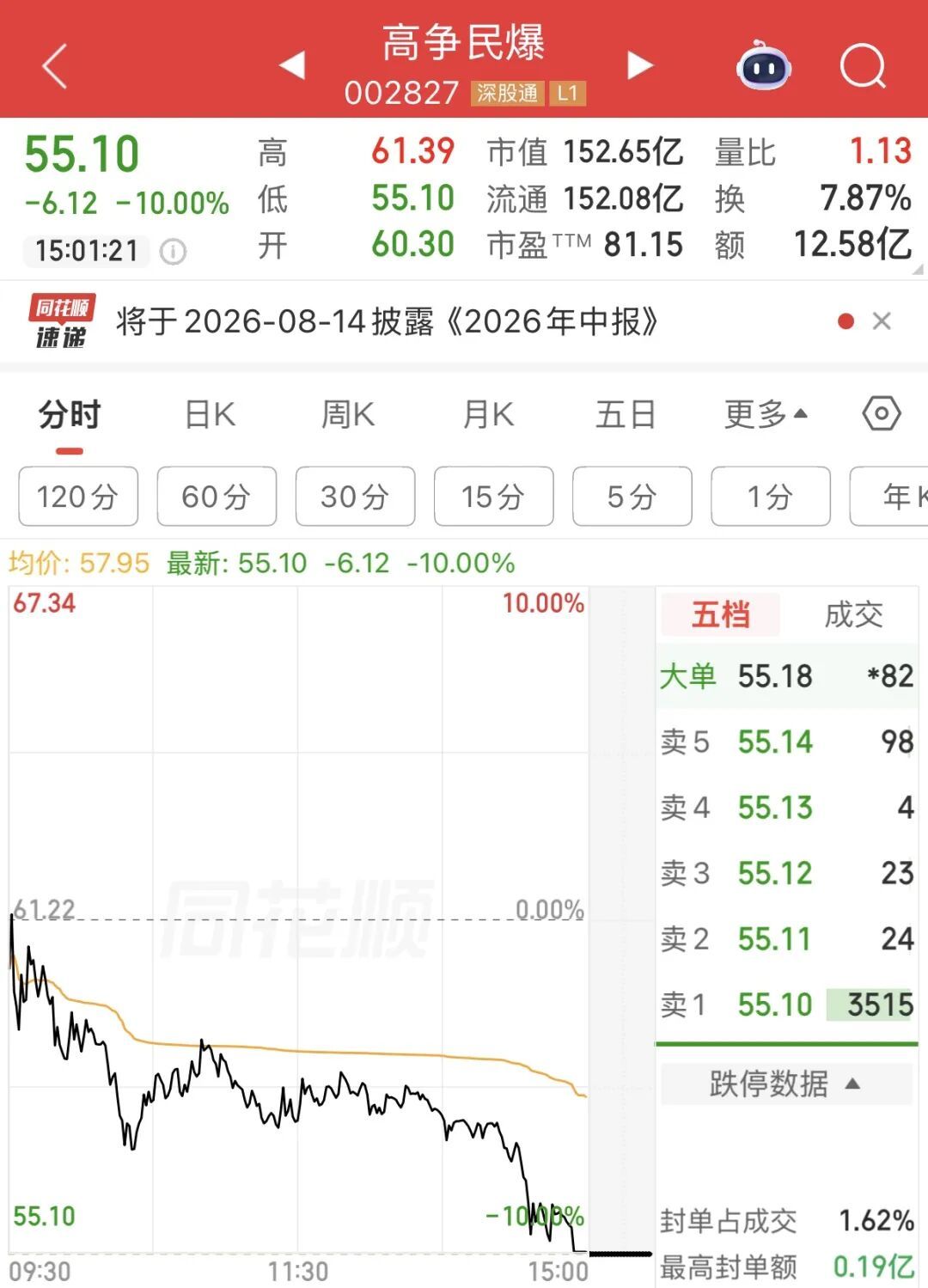Go back using the top-left arrow
The height and width of the screenshot is (1288, 928).
tap(54, 66)
